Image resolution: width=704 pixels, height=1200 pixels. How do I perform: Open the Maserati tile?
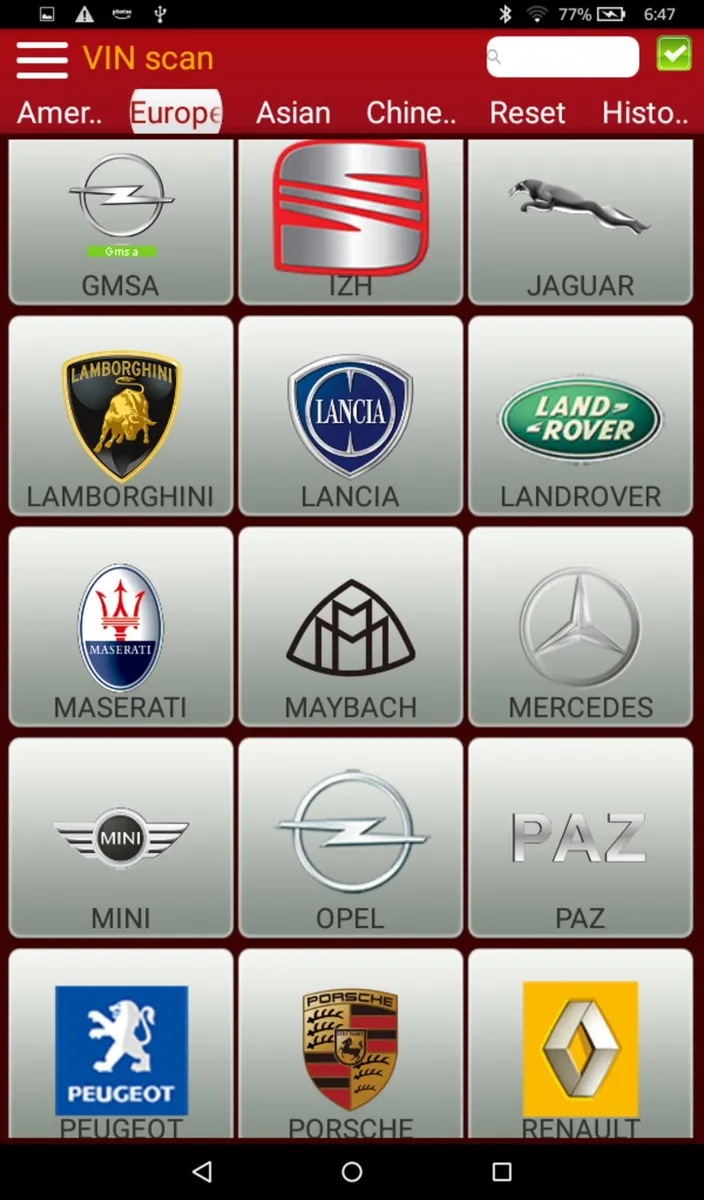121,627
